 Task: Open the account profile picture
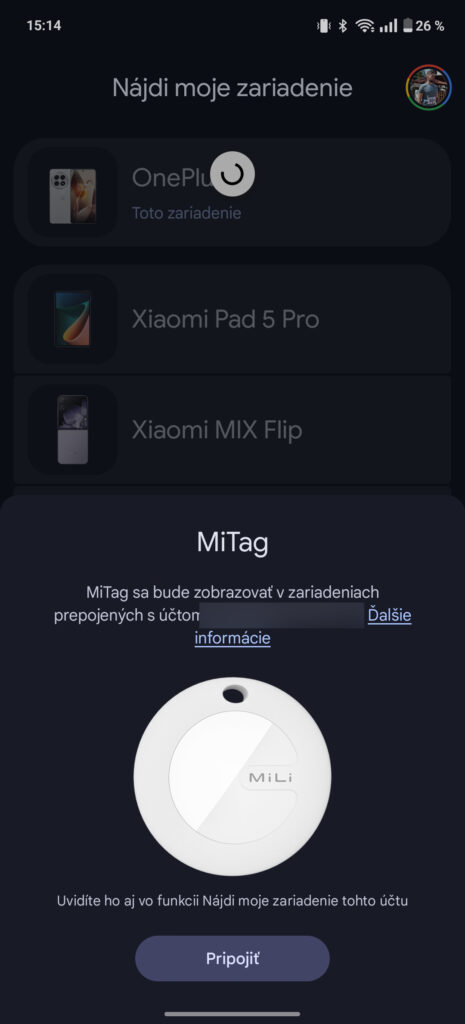pyautogui.click(x=428, y=87)
